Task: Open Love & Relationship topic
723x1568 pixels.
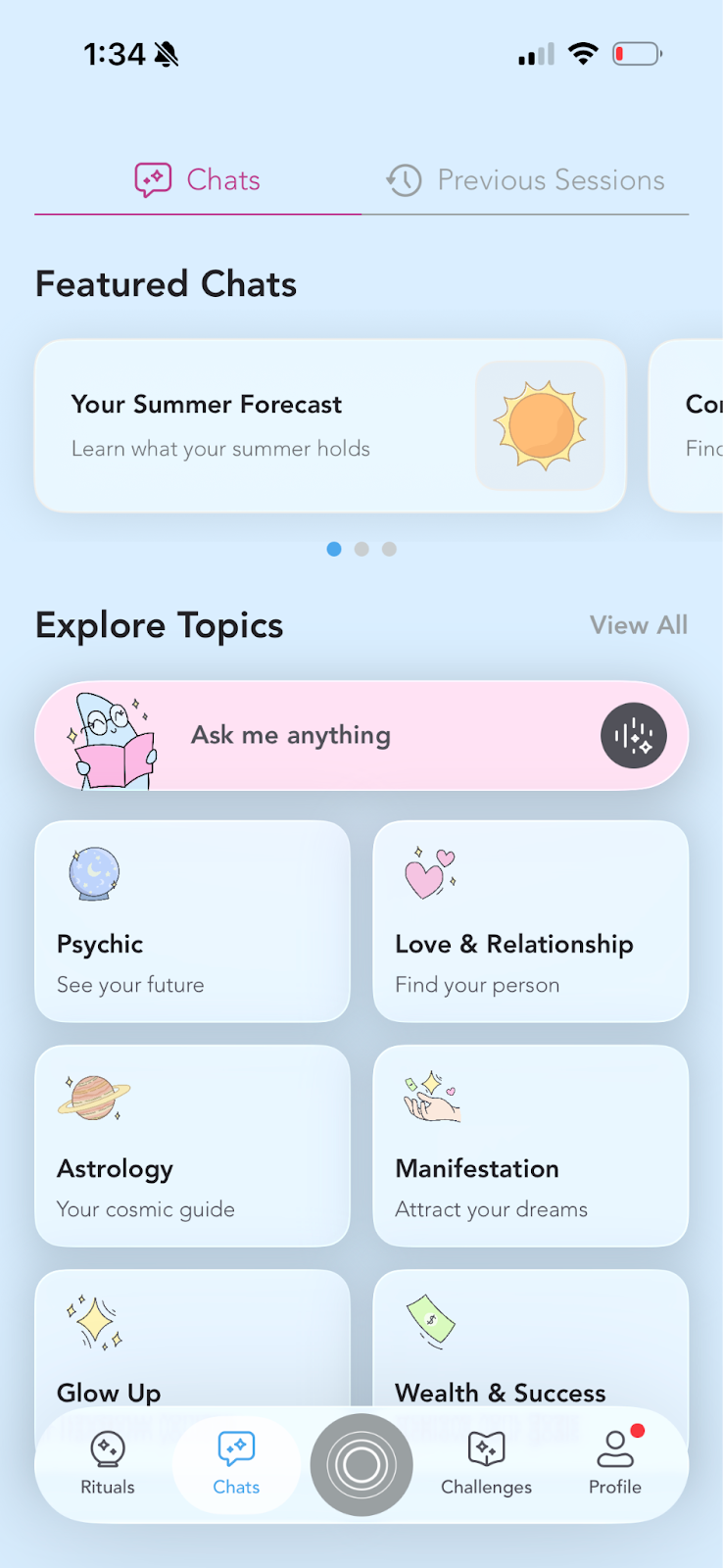Action: (x=530, y=921)
